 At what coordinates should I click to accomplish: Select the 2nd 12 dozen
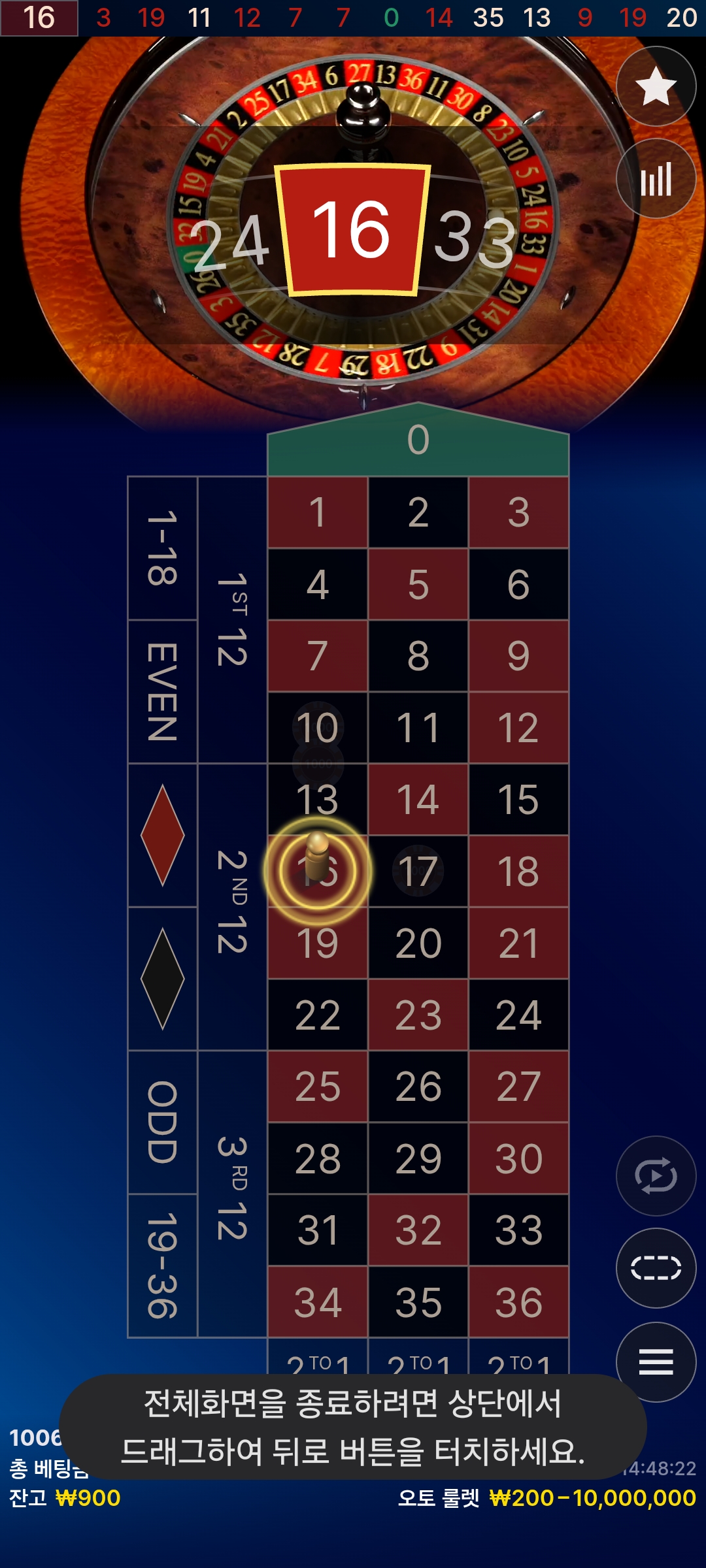(232, 907)
